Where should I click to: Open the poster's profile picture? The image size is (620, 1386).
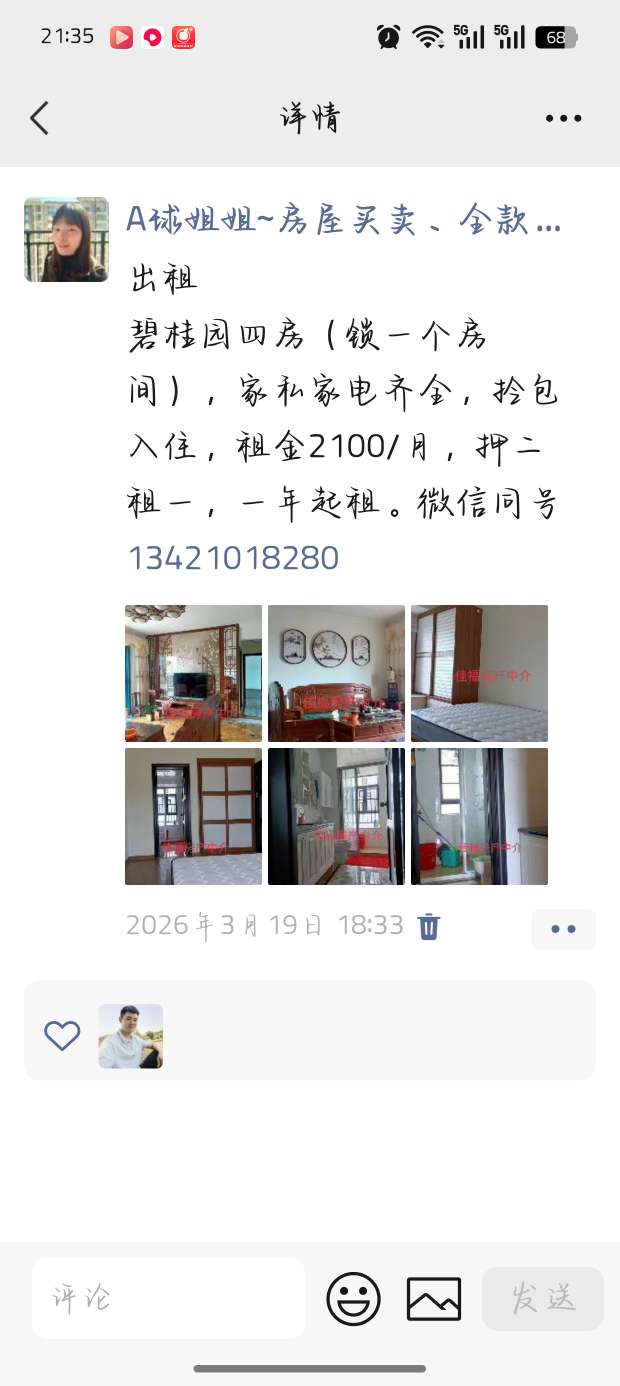[x=66, y=239]
